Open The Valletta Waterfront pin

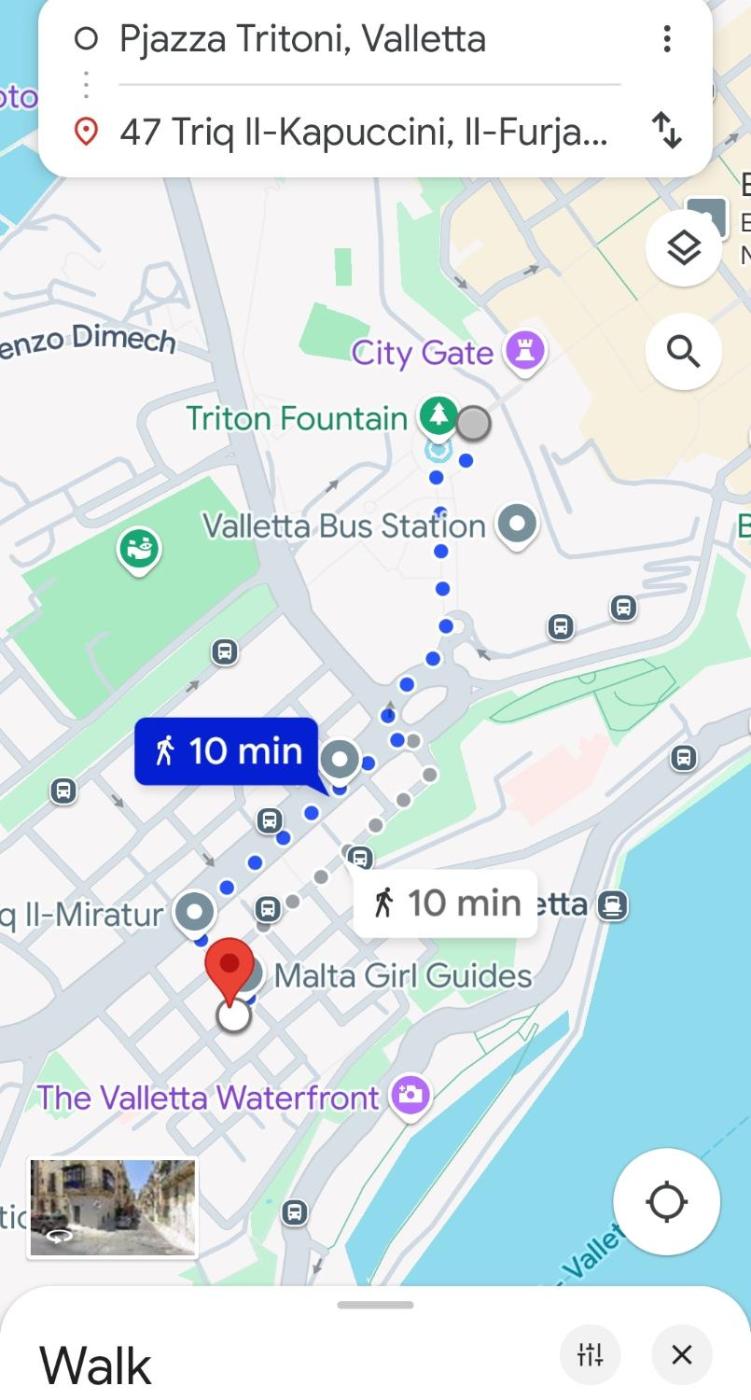[x=409, y=1096]
